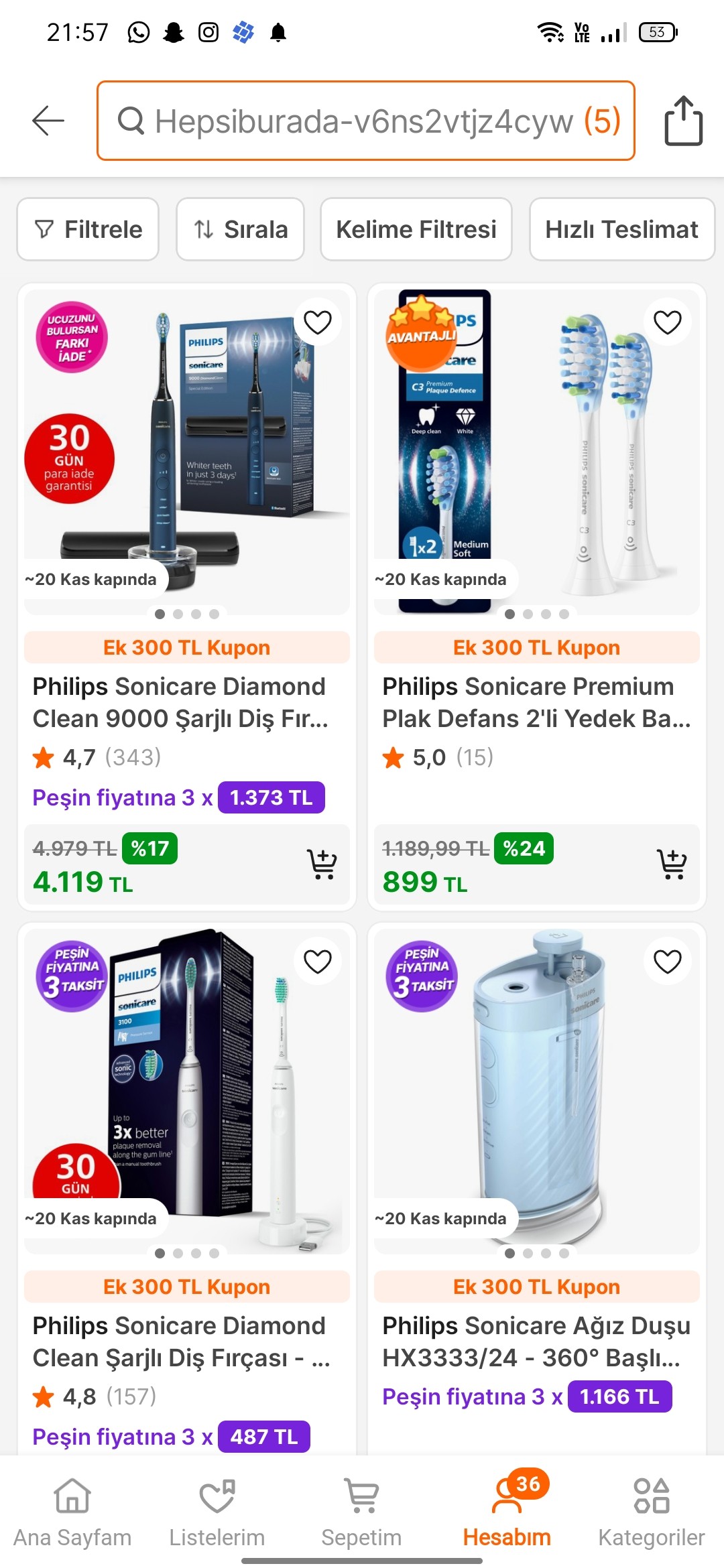
Task: Favorite the Philips Sonicare Diamond Clean 9000
Action: (x=318, y=322)
